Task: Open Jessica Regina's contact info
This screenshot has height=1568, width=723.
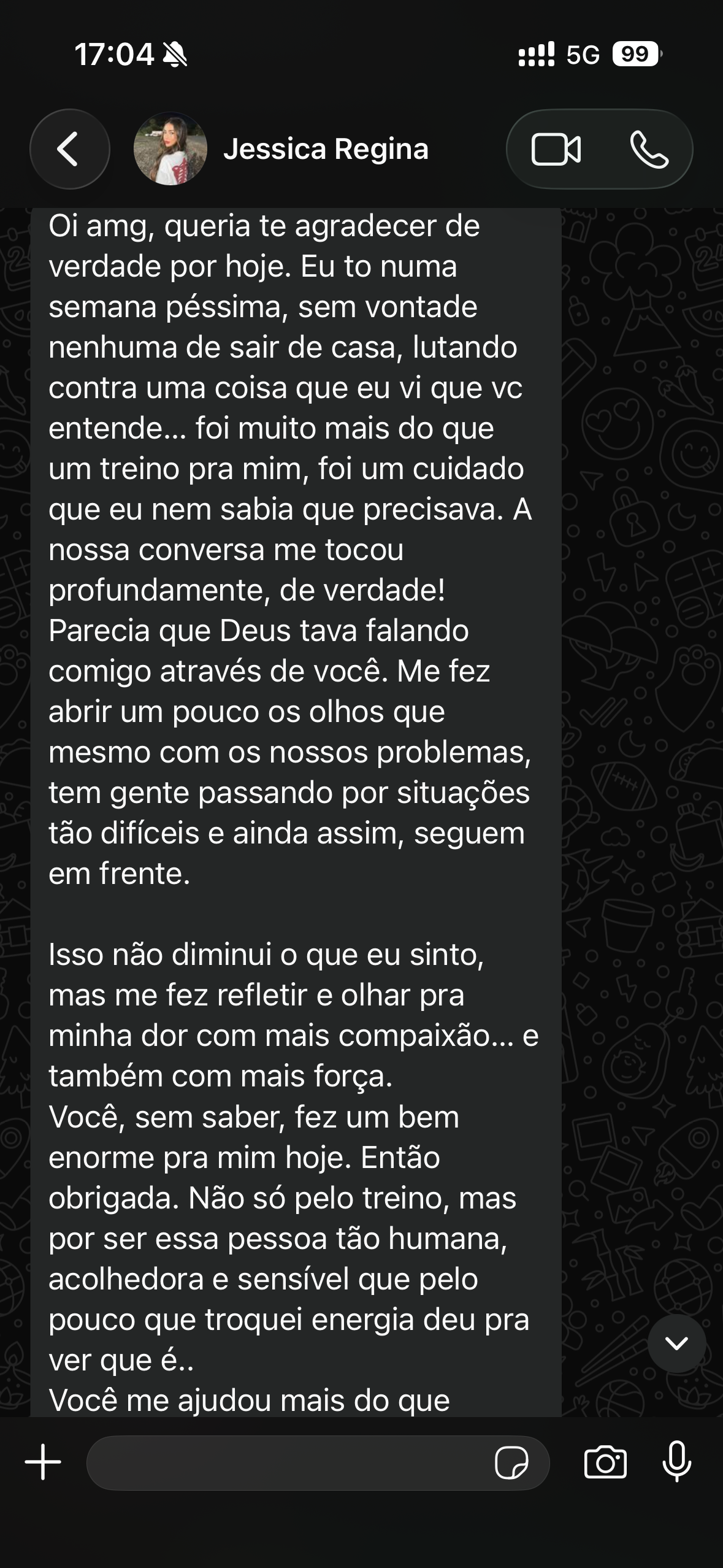Action: [x=325, y=149]
